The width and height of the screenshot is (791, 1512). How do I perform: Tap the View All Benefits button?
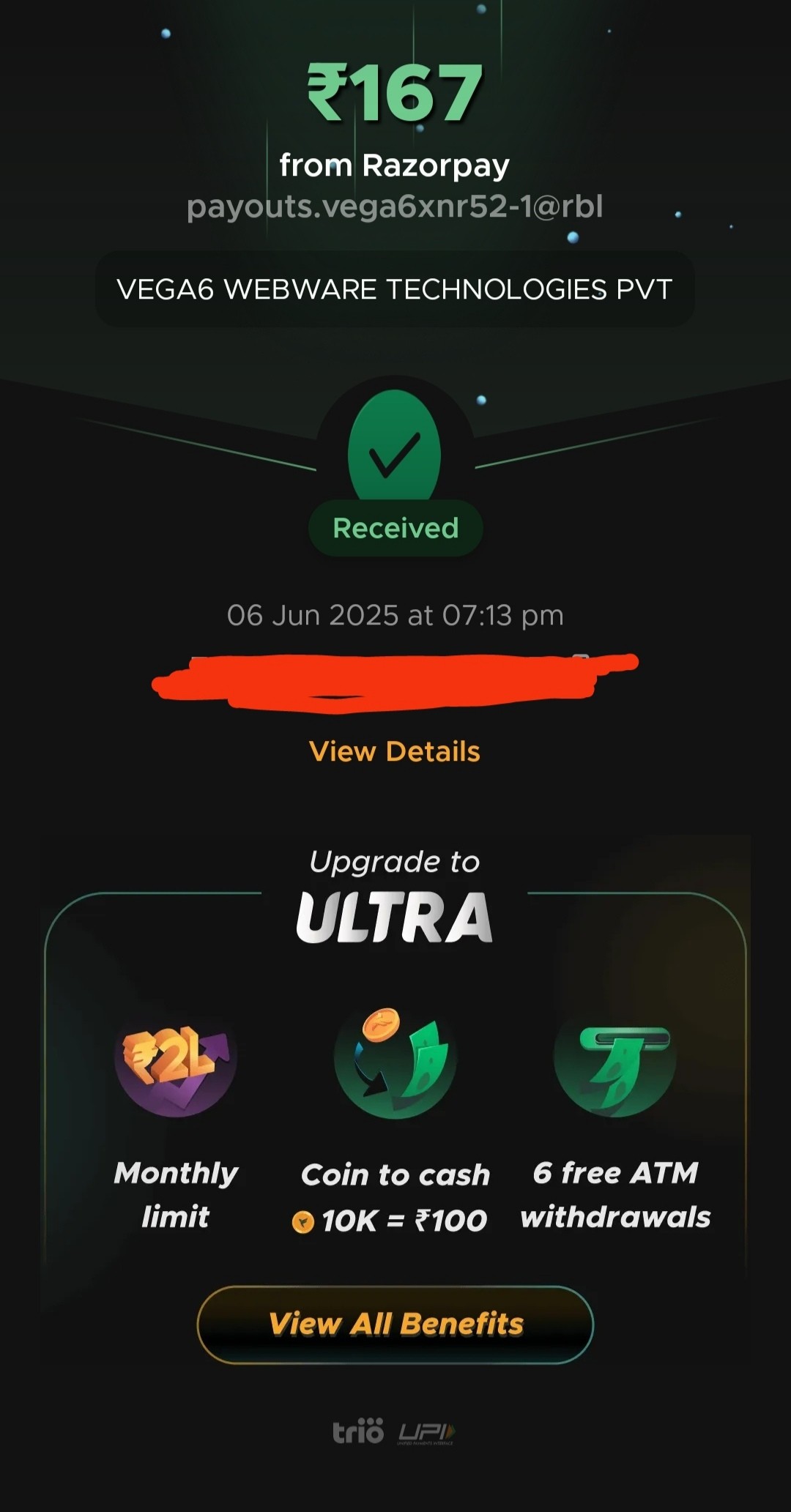click(x=395, y=1325)
